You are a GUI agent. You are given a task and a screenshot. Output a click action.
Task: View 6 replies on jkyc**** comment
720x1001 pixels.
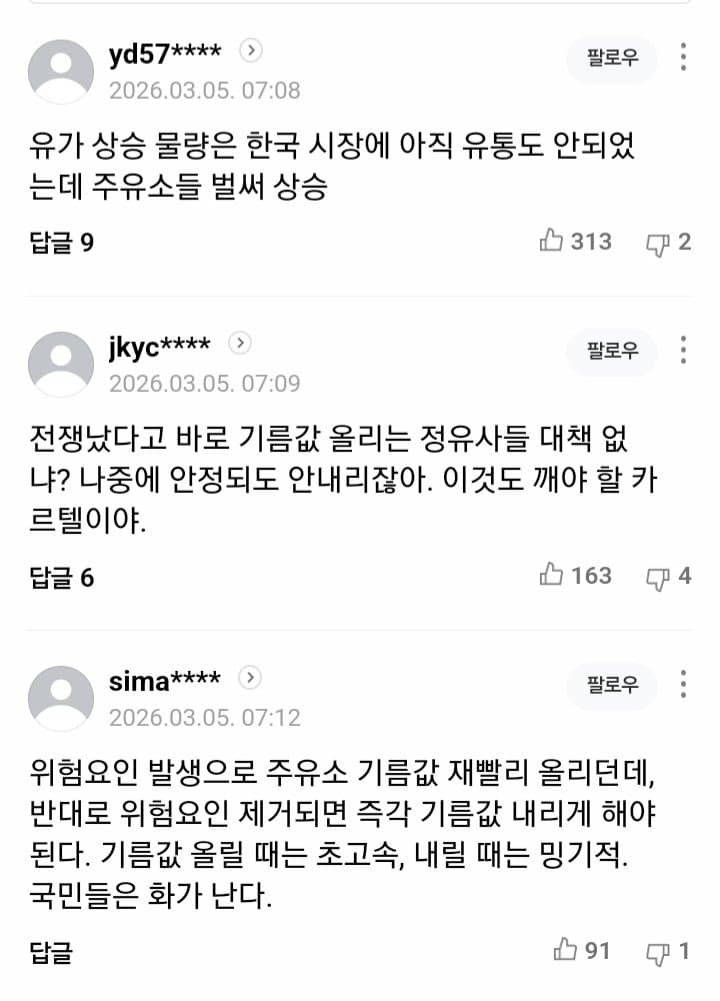click(62, 576)
